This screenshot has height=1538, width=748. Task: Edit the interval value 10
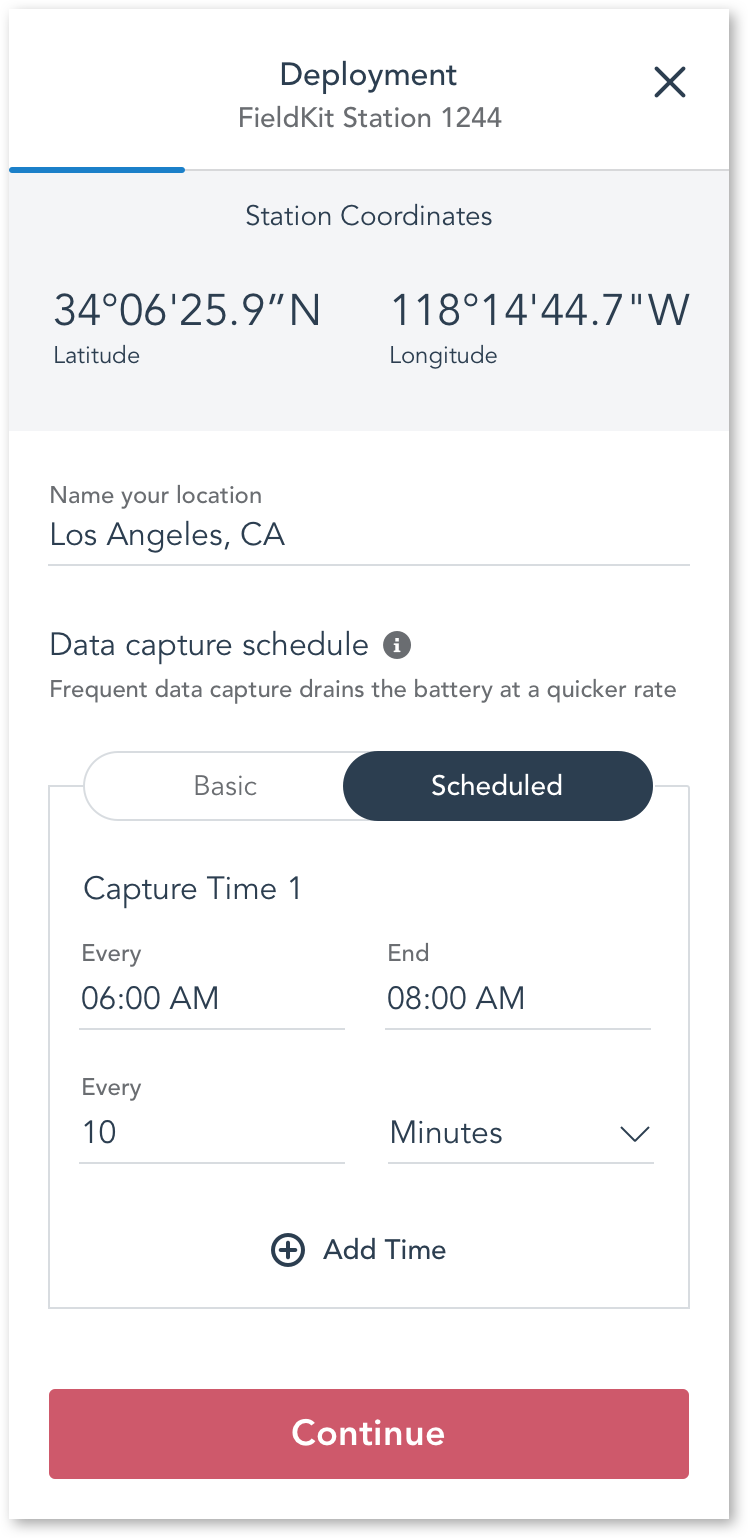(x=212, y=1133)
